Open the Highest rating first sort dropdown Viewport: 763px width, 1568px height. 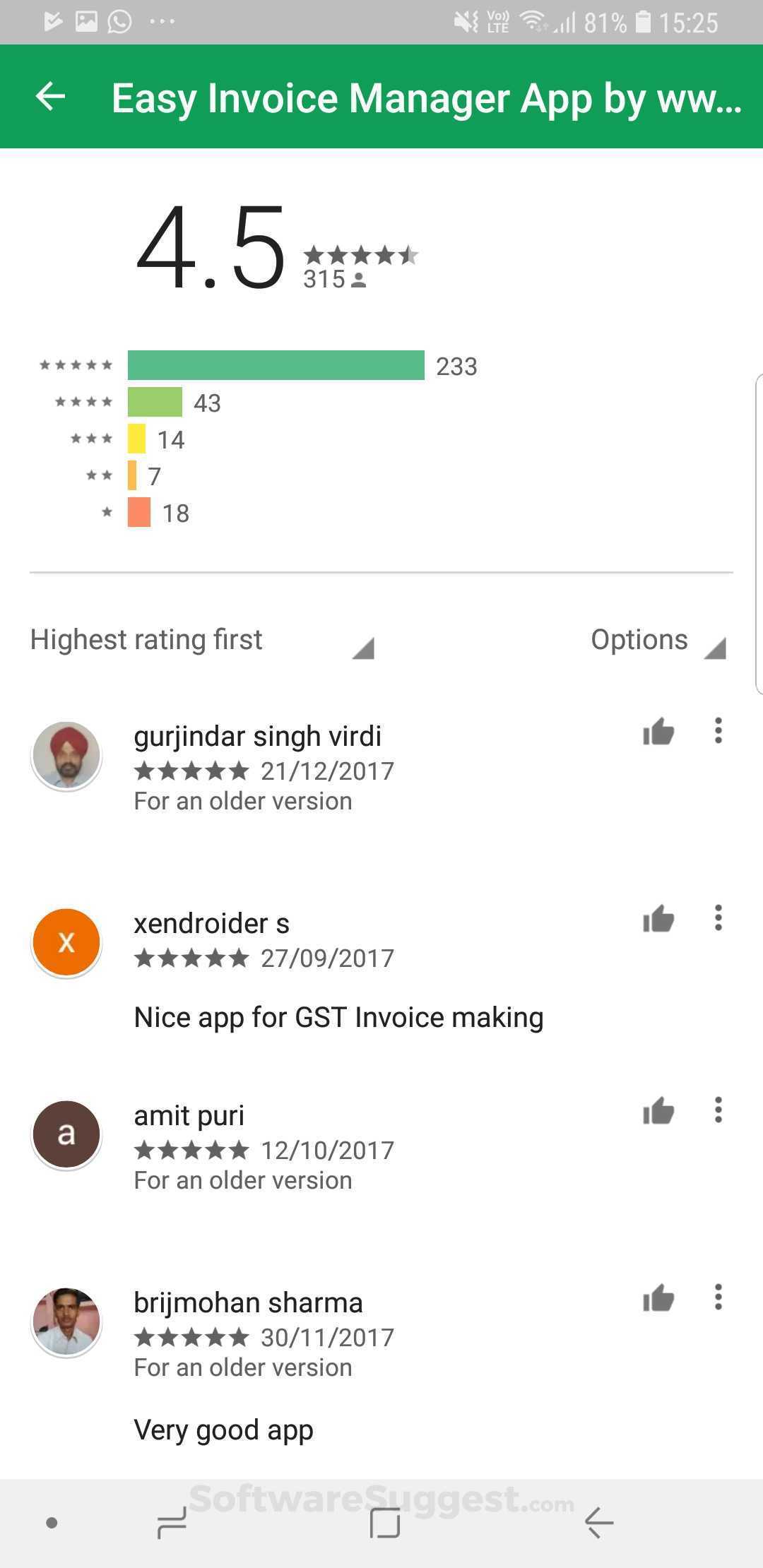pos(201,641)
